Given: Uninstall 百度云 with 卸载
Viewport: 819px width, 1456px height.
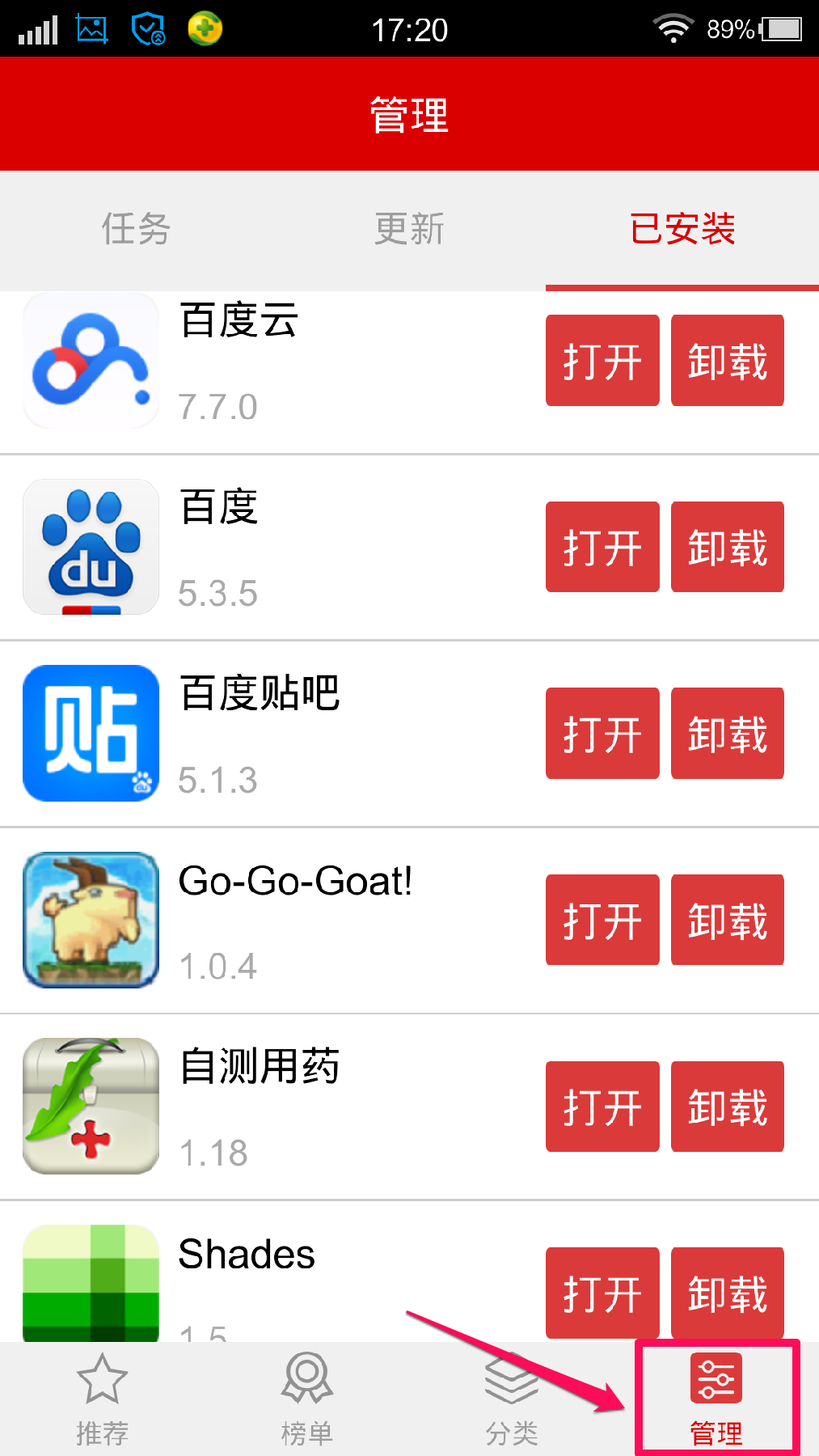Looking at the screenshot, I should click(728, 361).
